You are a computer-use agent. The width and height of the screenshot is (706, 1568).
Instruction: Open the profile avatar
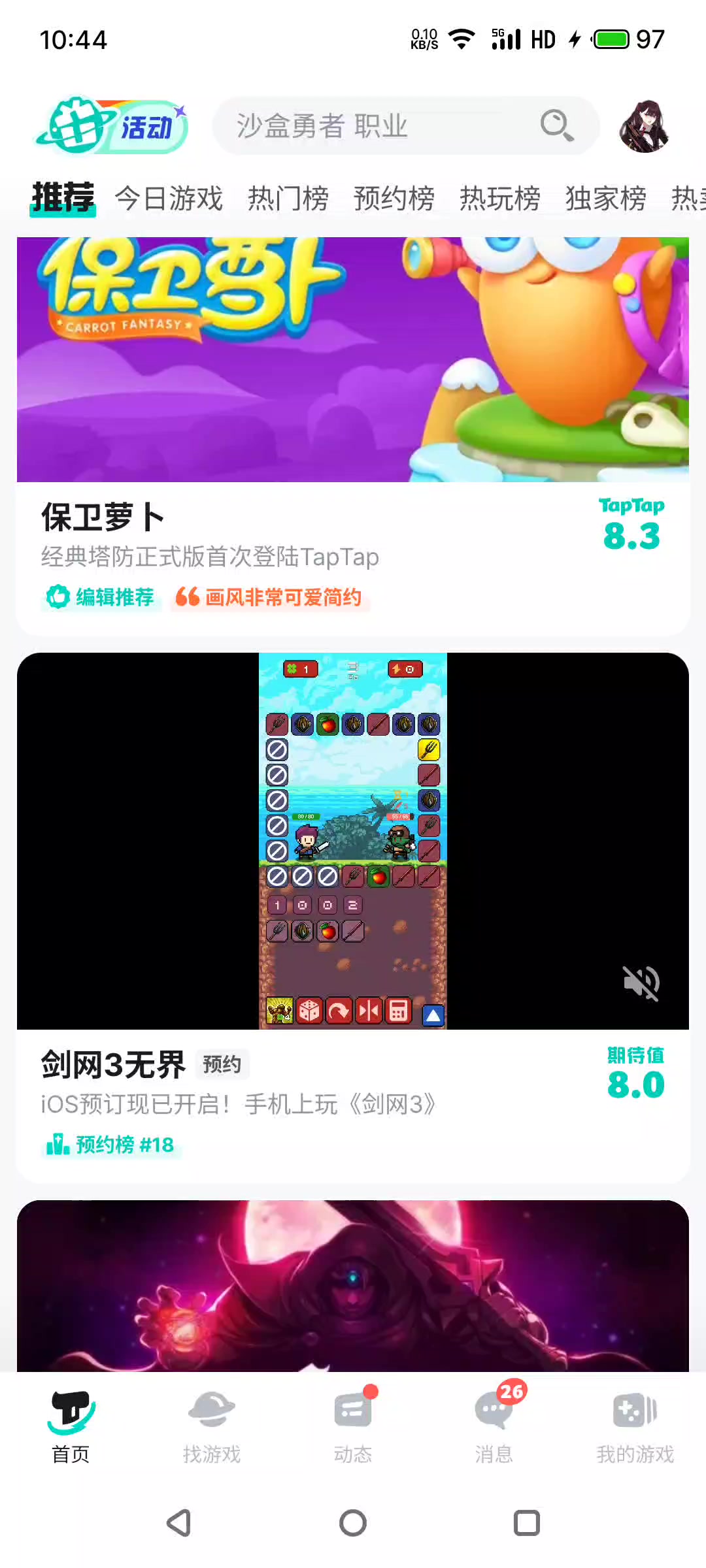click(645, 126)
